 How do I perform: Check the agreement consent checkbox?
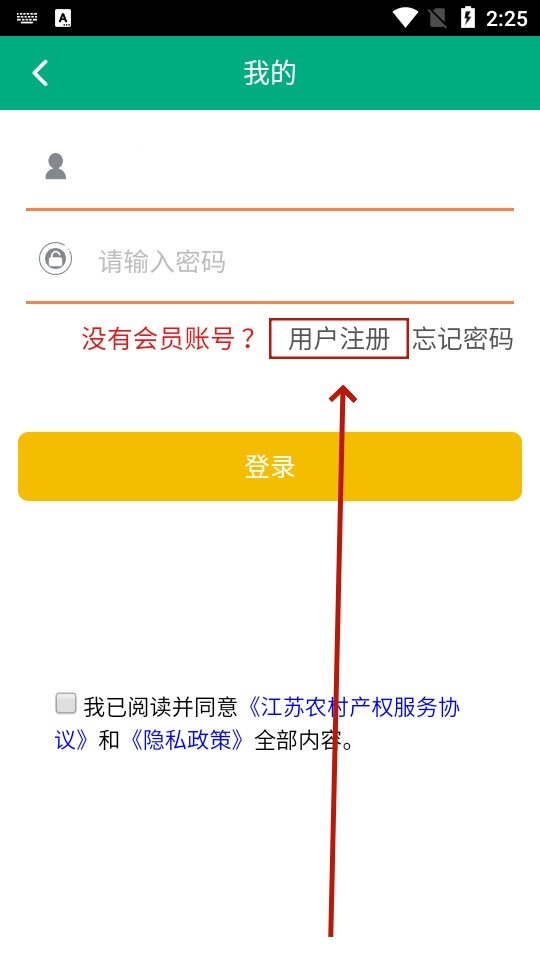point(66,703)
